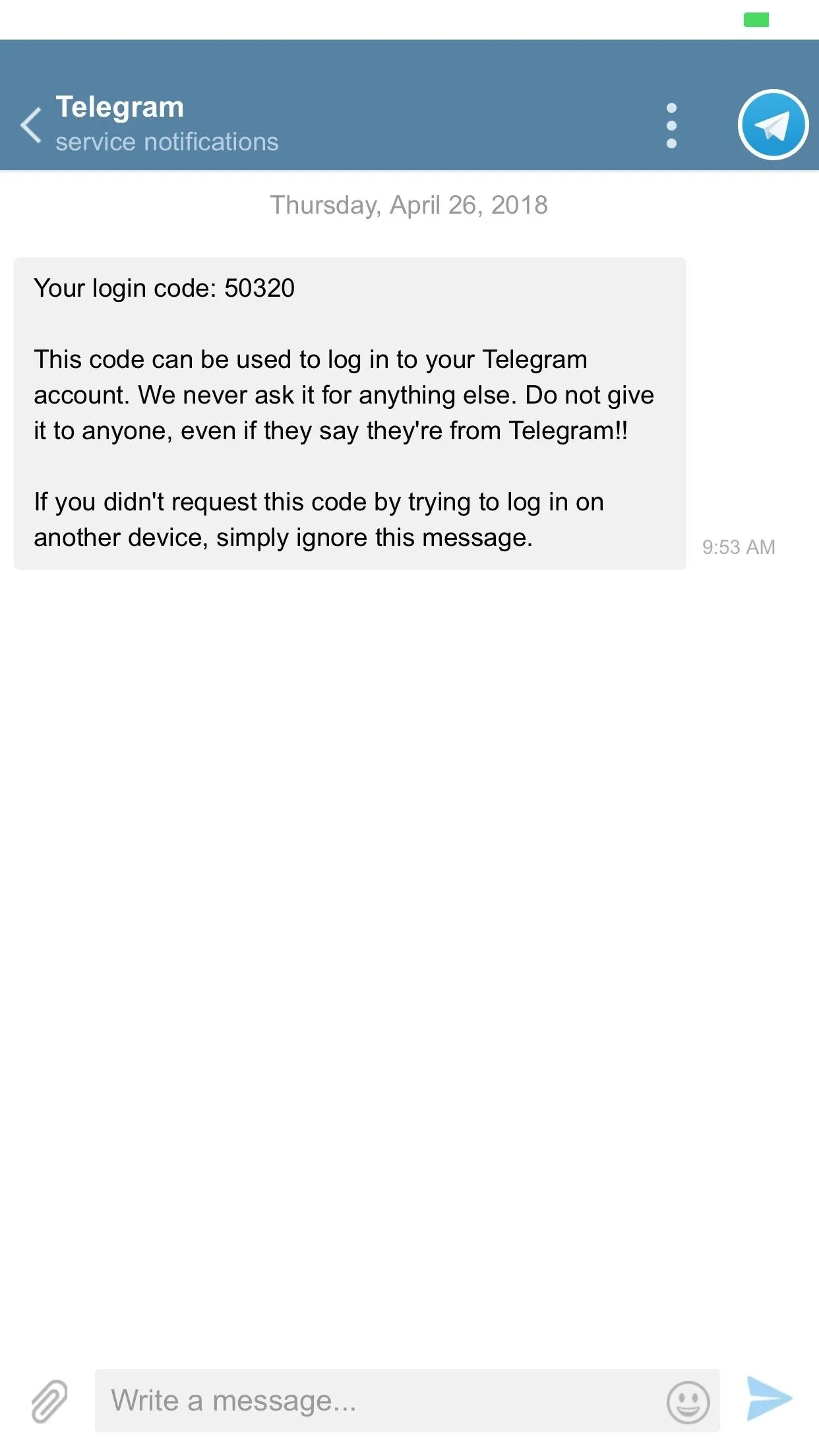Open the three-dot overflow menu

tap(671, 125)
